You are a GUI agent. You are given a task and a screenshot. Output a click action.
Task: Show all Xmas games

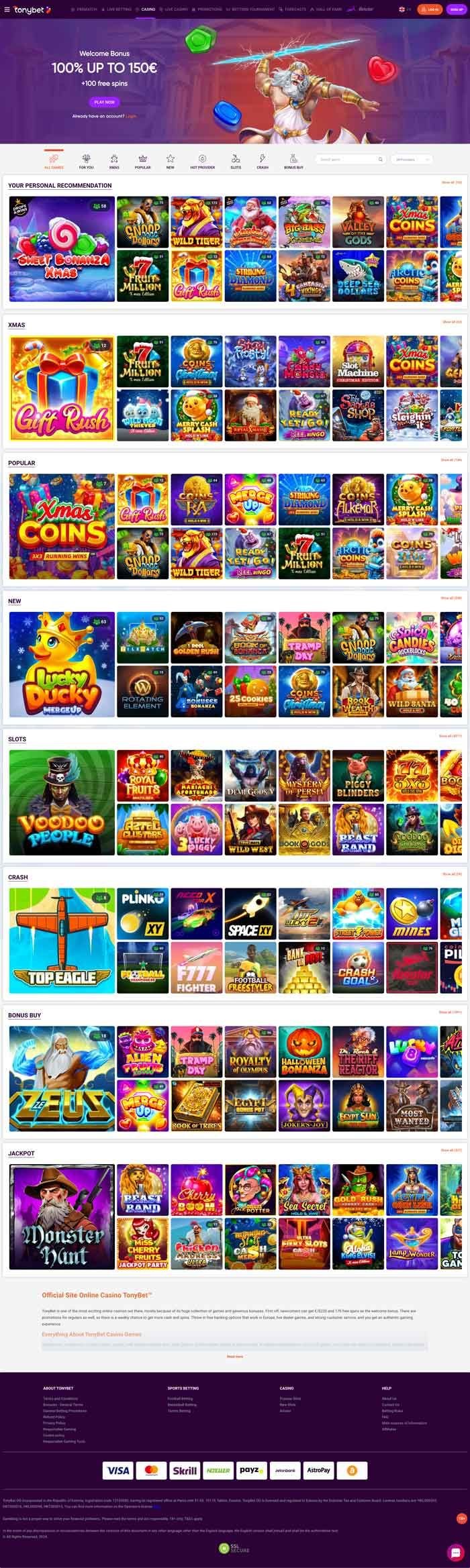[x=451, y=322]
